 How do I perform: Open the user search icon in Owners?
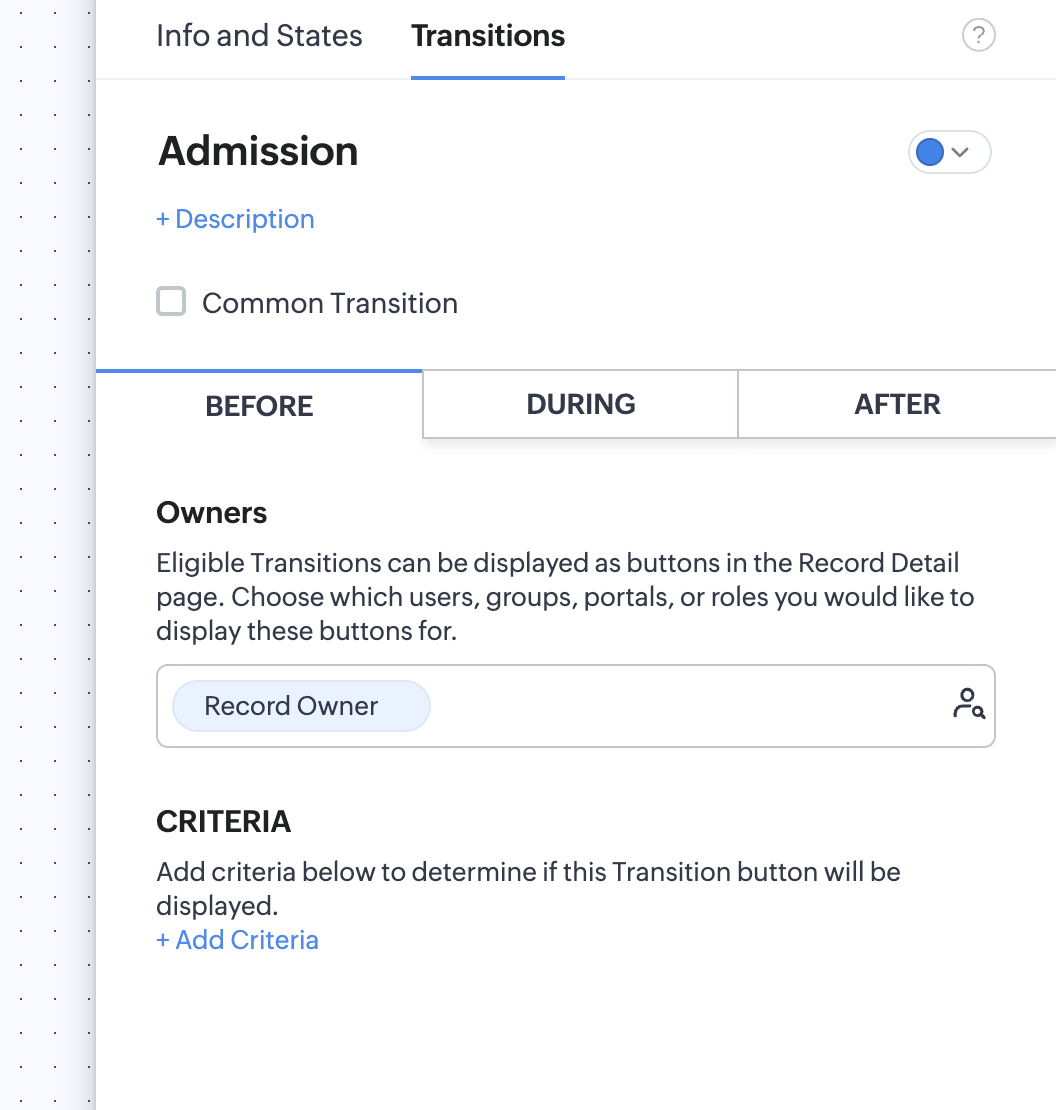point(968,704)
